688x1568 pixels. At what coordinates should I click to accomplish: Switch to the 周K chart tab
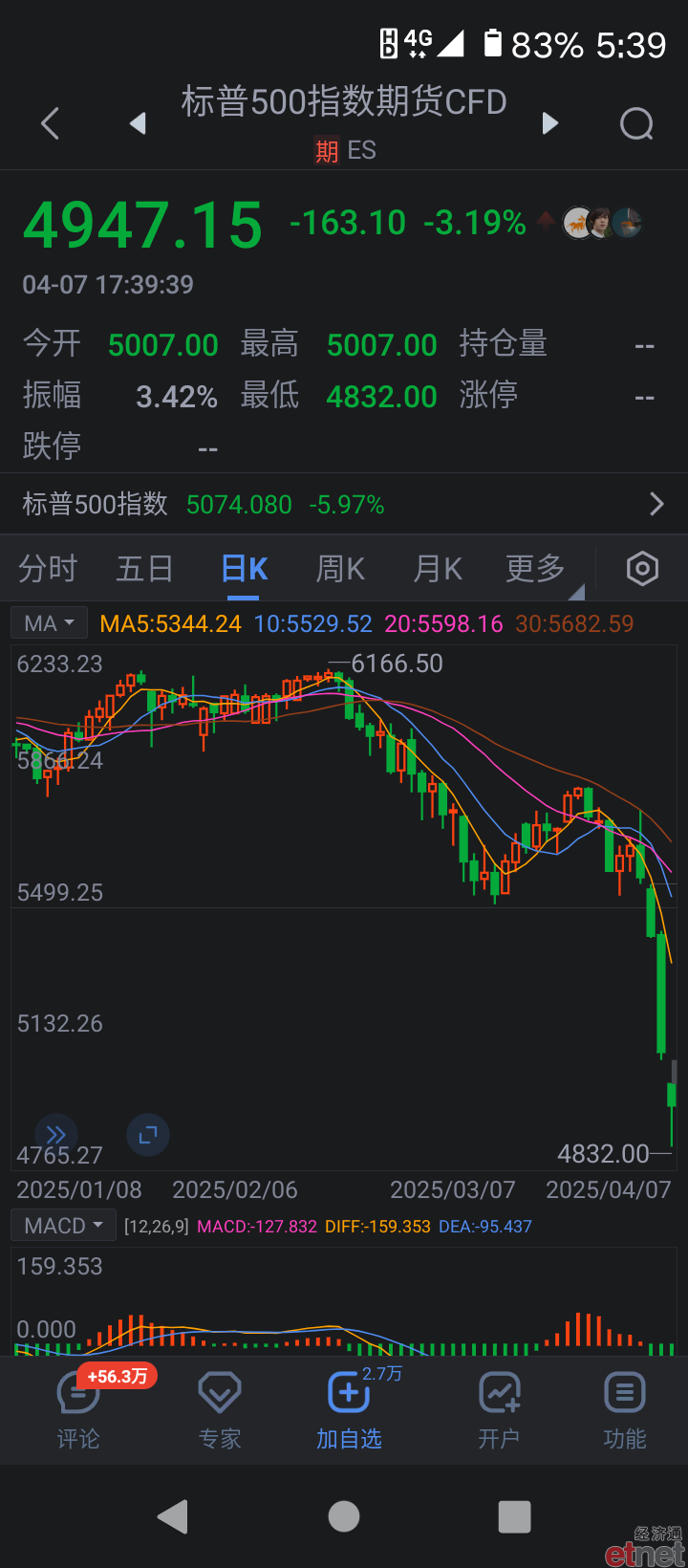(x=340, y=569)
